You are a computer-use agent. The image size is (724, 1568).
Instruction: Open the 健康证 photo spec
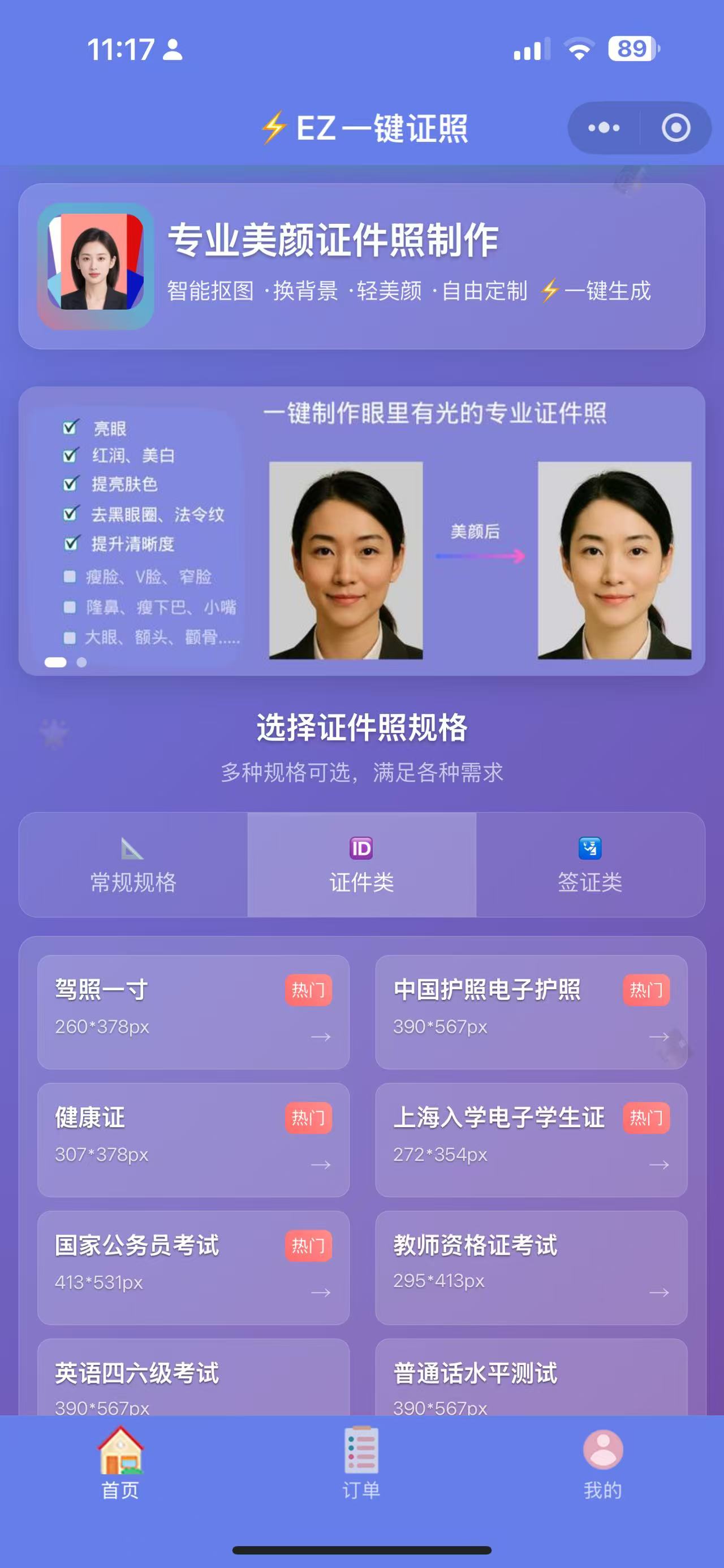click(x=193, y=1140)
